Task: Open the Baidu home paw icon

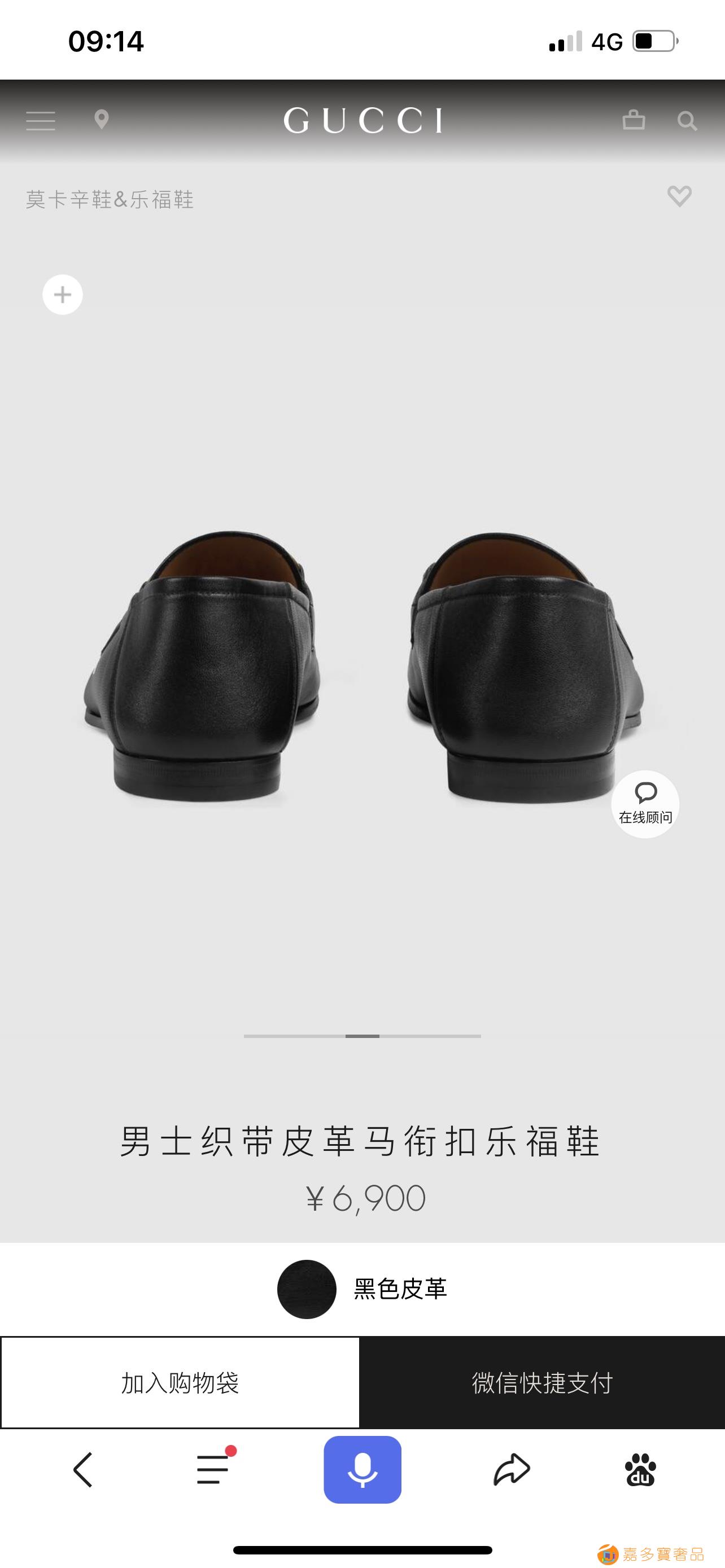Action: [640, 1470]
